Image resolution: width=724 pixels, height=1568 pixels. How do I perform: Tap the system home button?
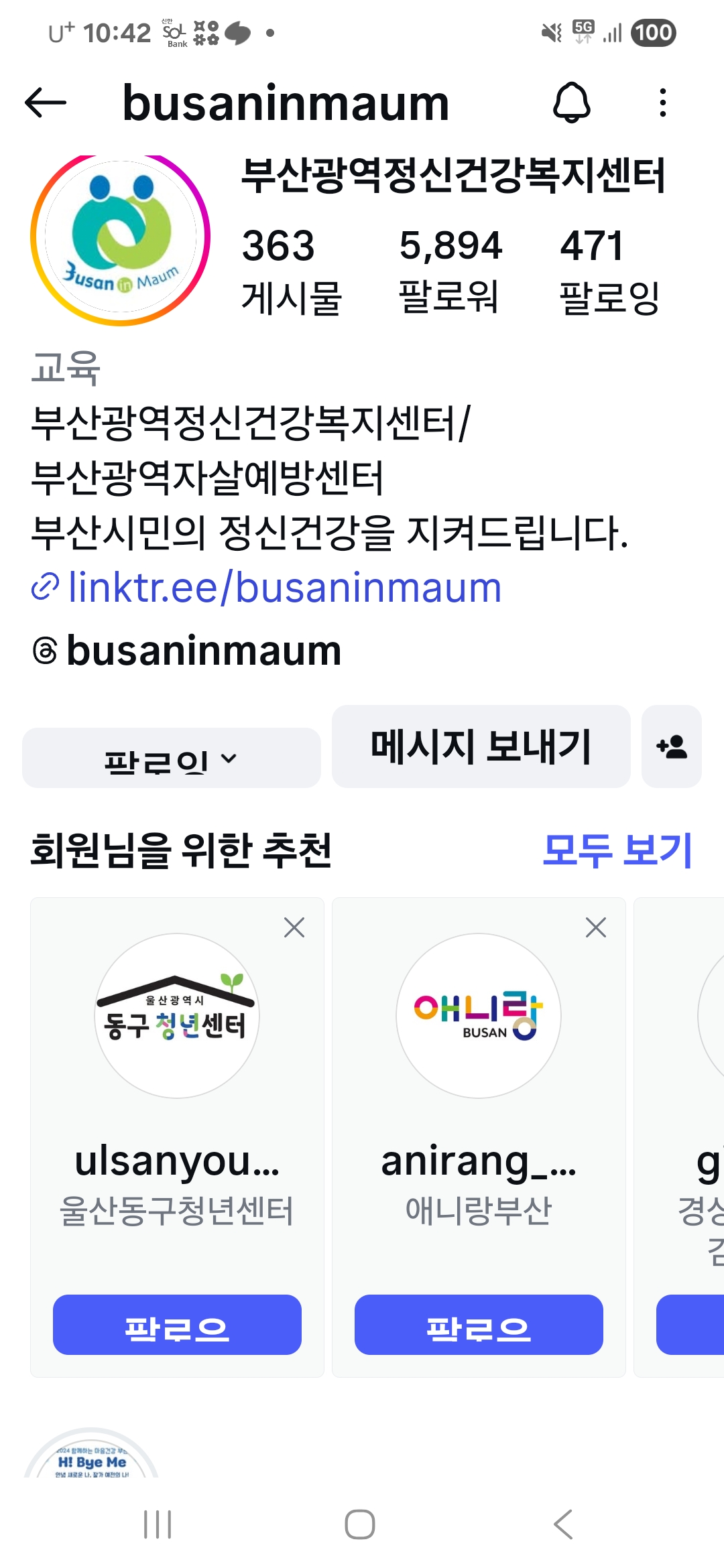pos(360,1524)
